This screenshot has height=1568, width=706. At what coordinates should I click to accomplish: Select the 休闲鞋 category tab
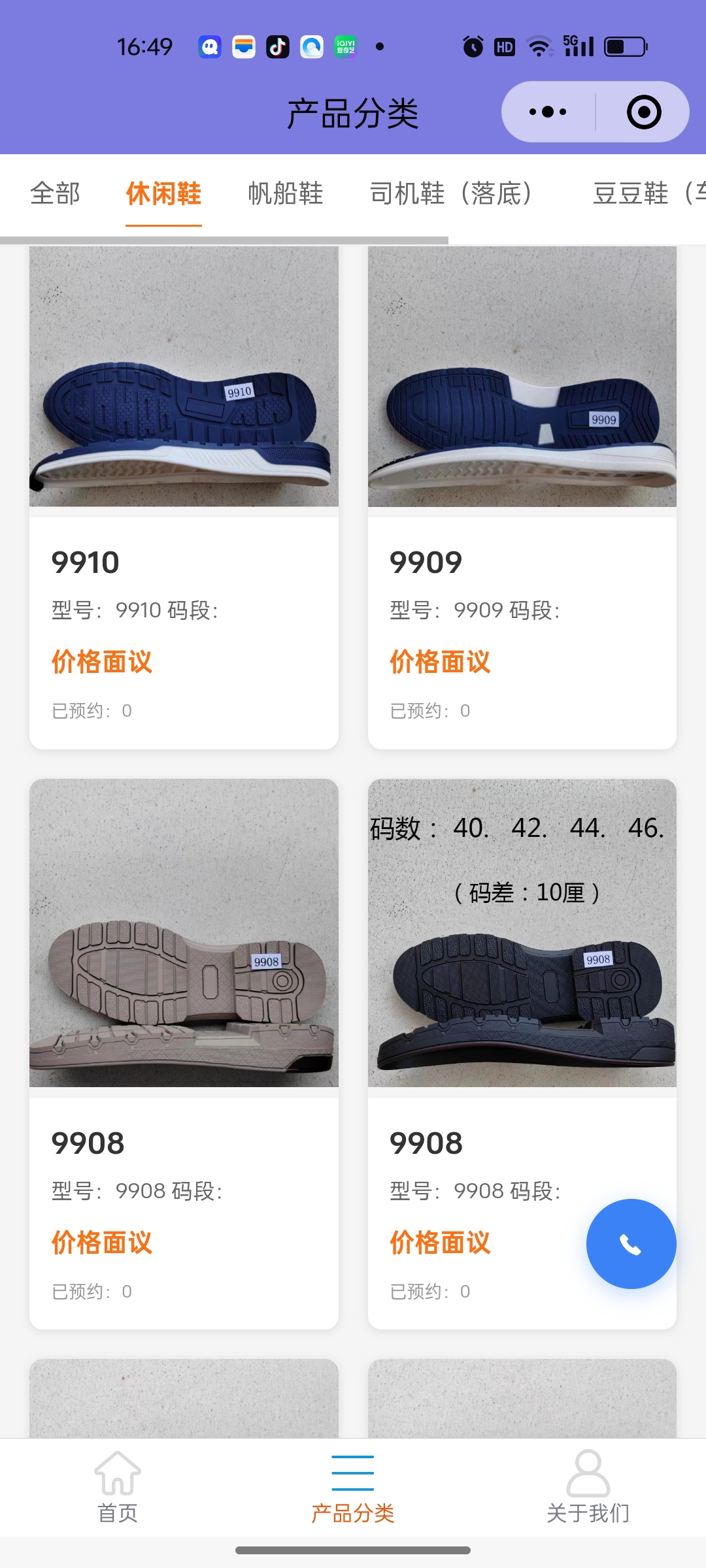(x=163, y=194)
